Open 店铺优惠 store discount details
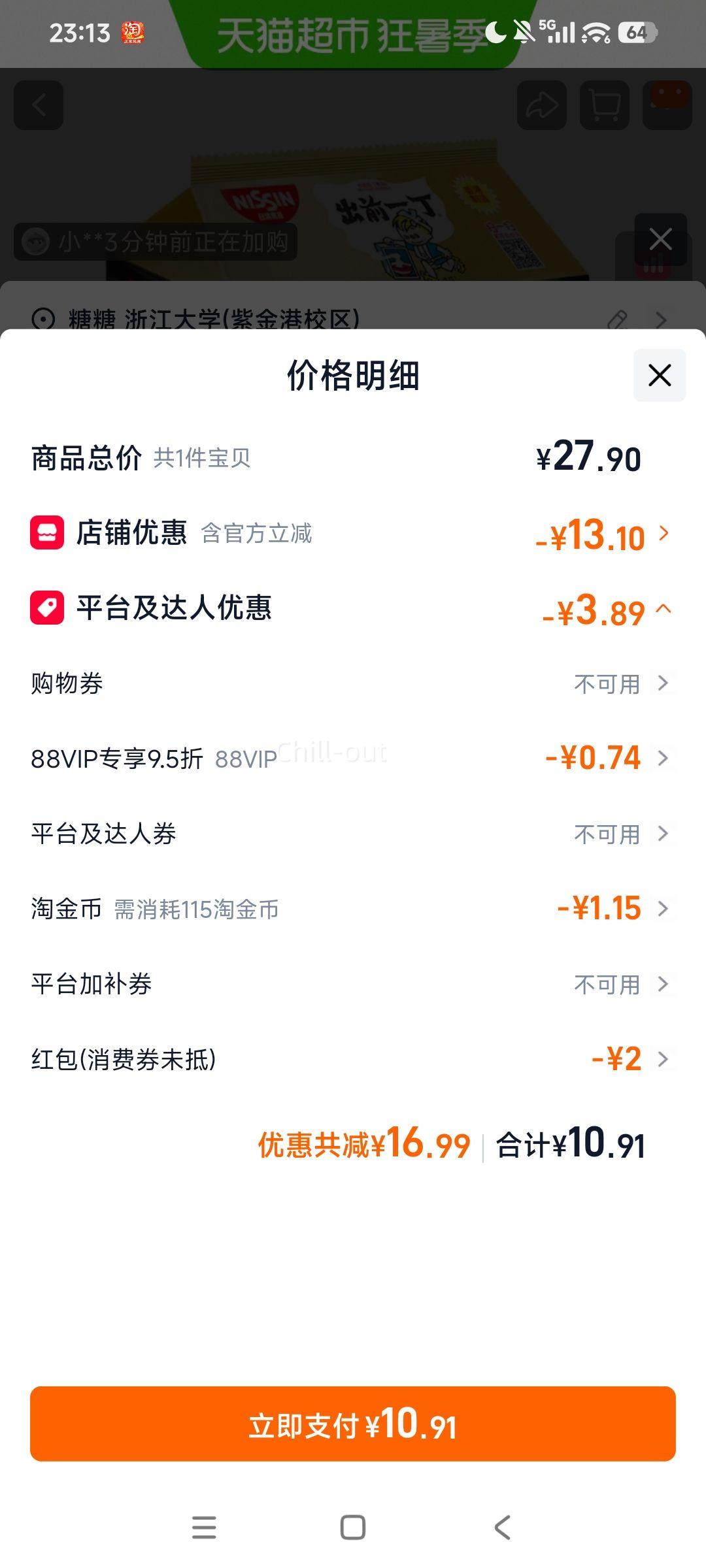This screenshot has width=706, height=1568. coord(353,533)
